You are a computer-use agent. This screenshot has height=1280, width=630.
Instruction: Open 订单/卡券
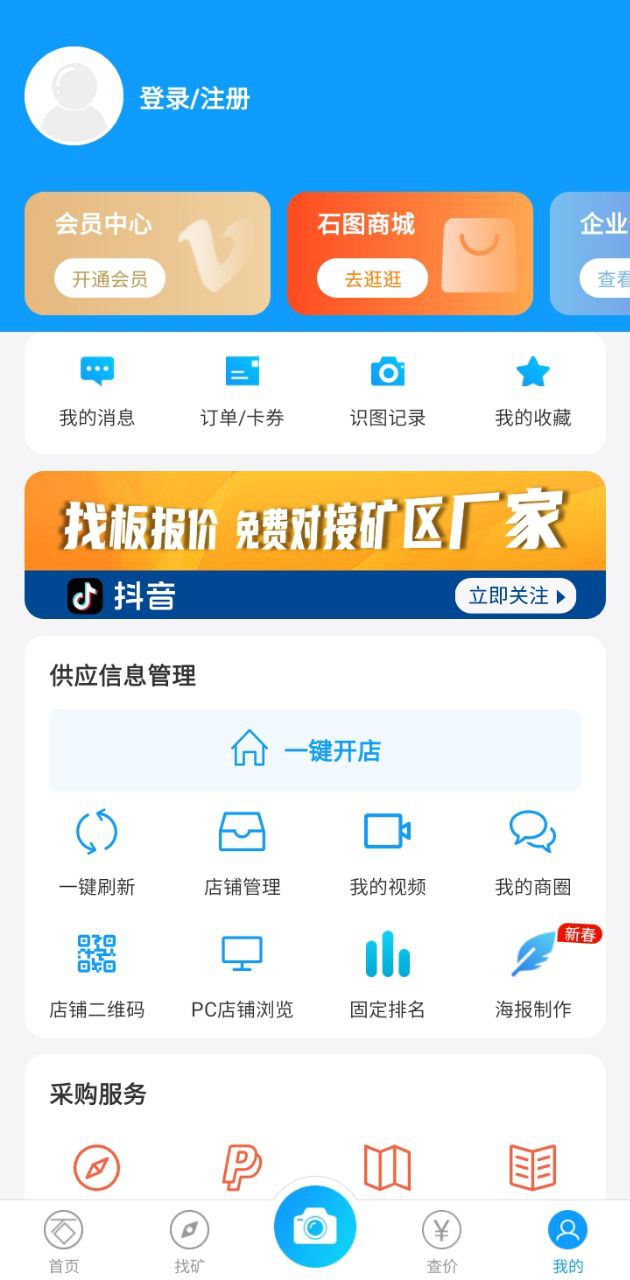[x=242, y=391]
